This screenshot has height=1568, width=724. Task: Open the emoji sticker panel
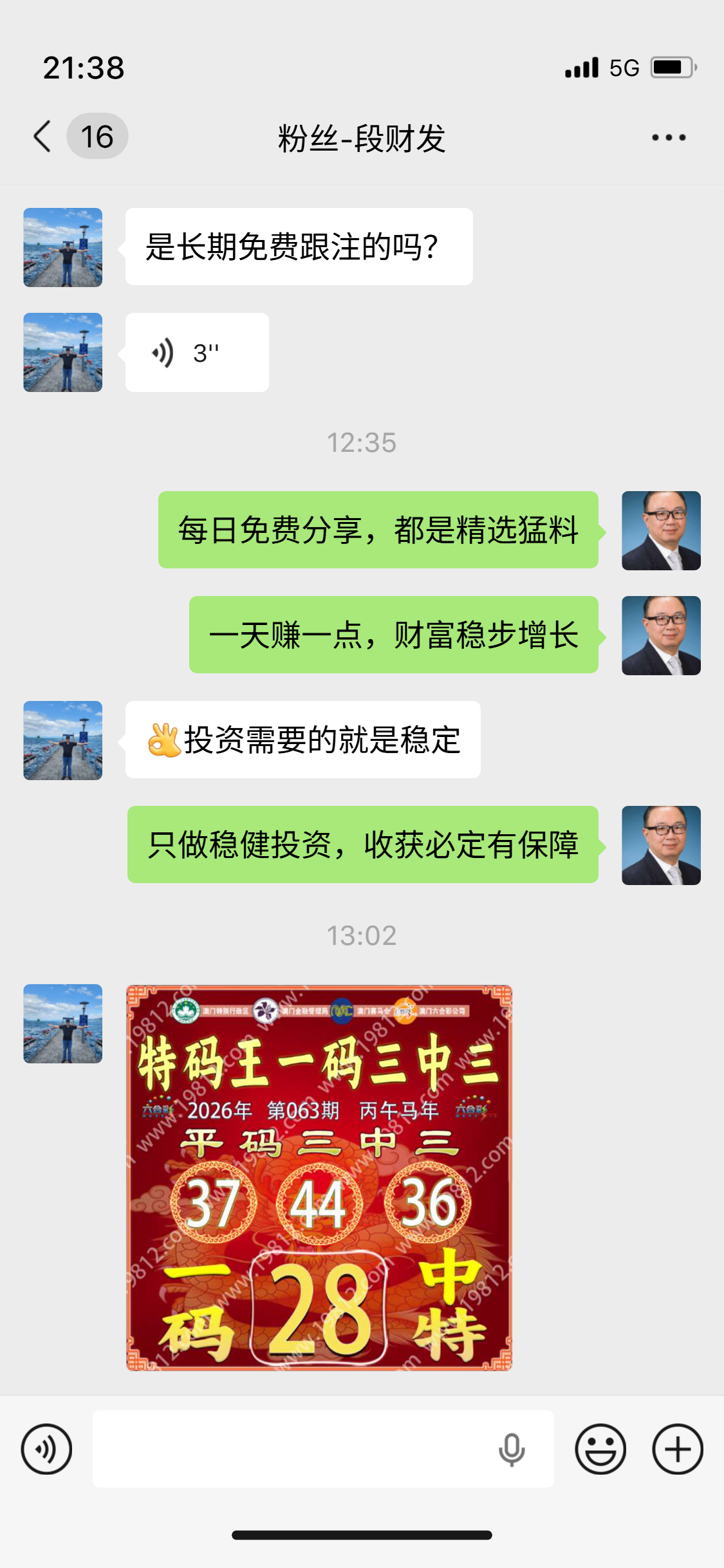tap(600, 1449)
